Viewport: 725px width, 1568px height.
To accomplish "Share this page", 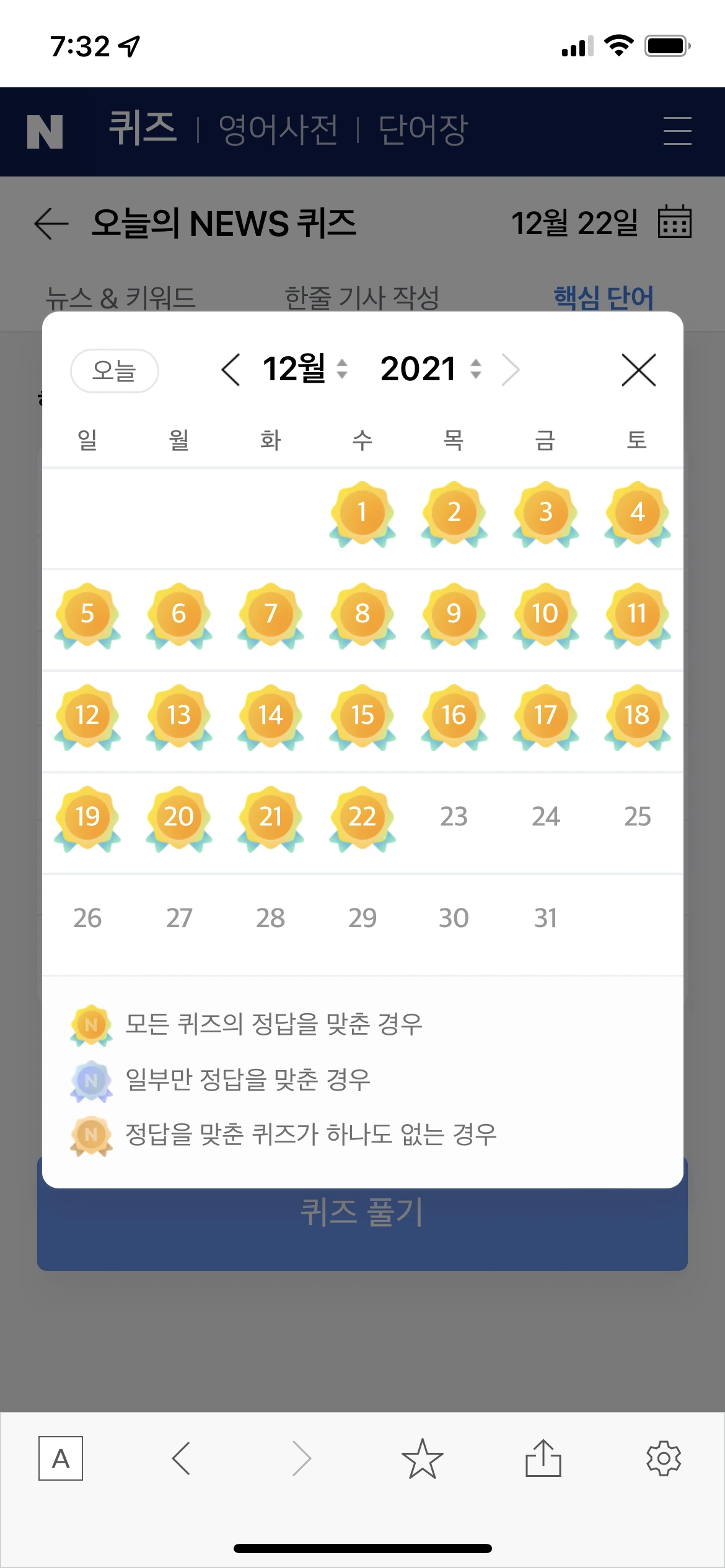I will [x=543, y=1458].
